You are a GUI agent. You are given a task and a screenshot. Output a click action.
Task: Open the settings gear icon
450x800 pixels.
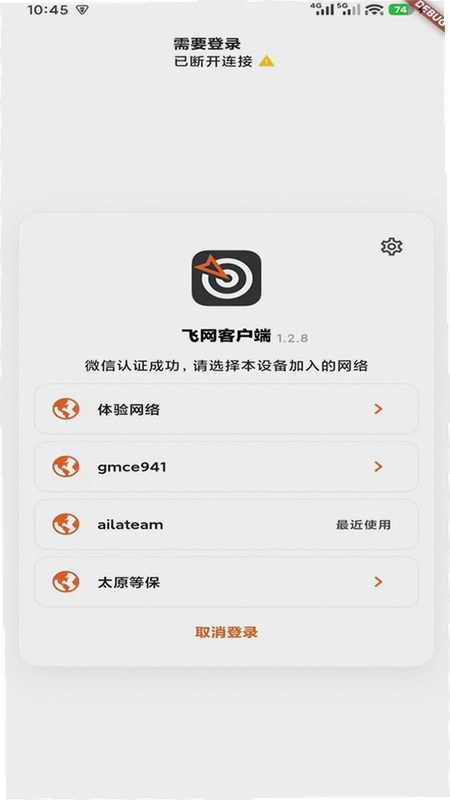(x=391, y=246)
